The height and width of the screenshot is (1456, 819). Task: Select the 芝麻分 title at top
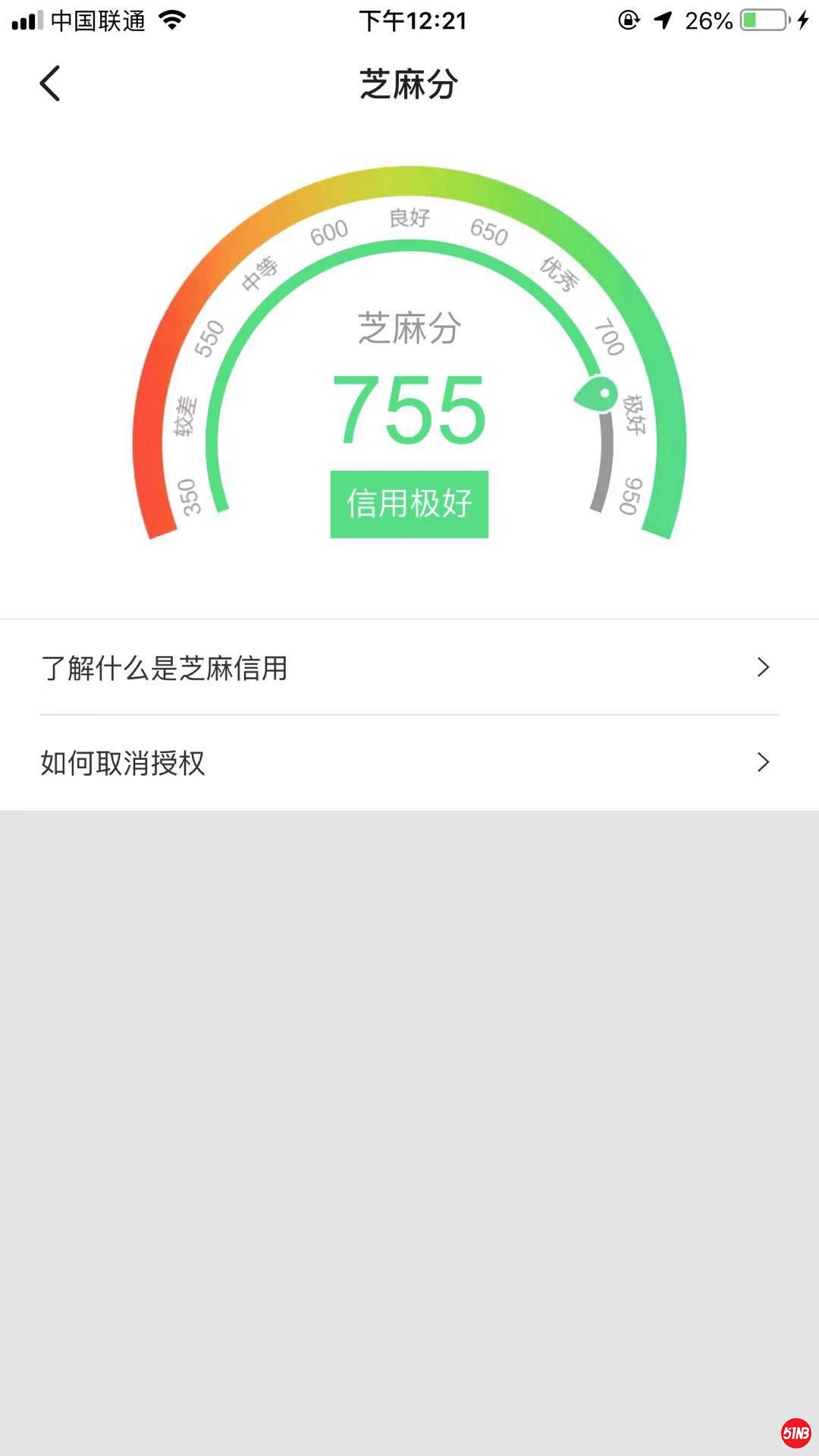click(x=409, y=85)
